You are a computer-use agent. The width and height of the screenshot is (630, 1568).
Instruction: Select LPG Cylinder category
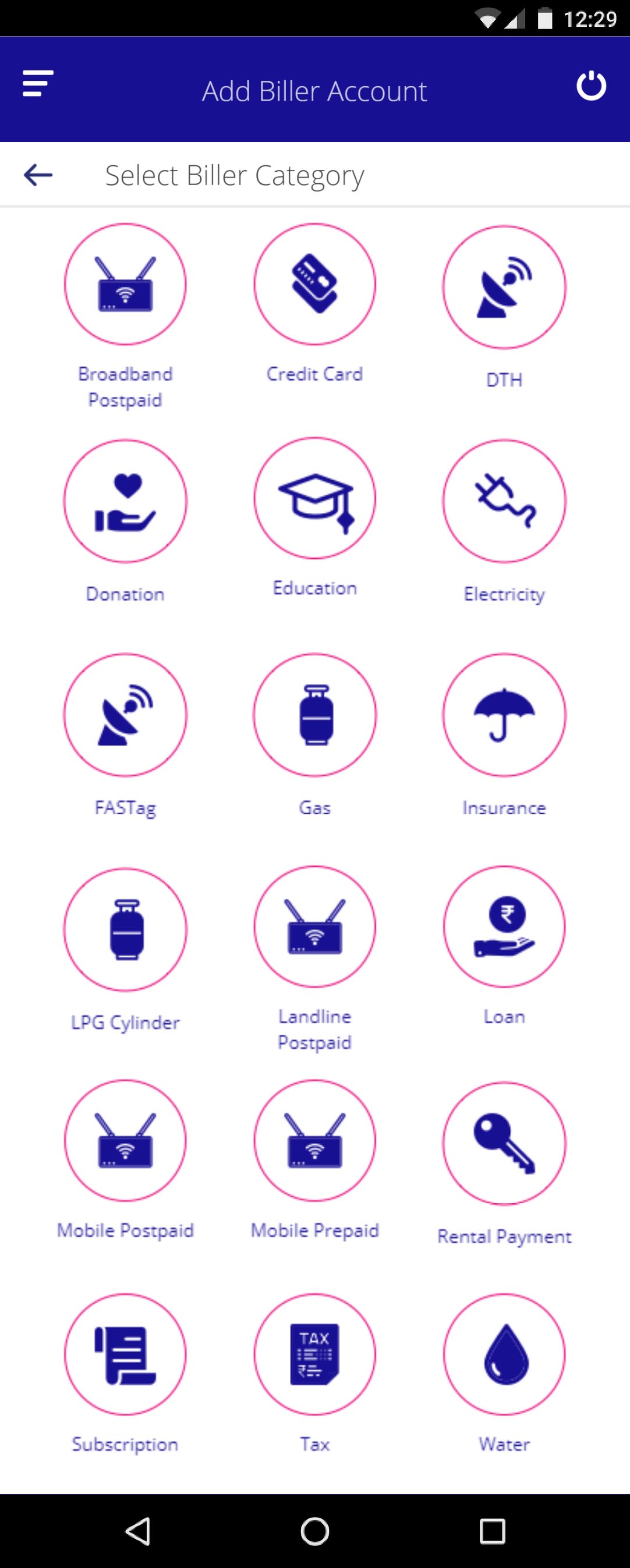(125, 930)
